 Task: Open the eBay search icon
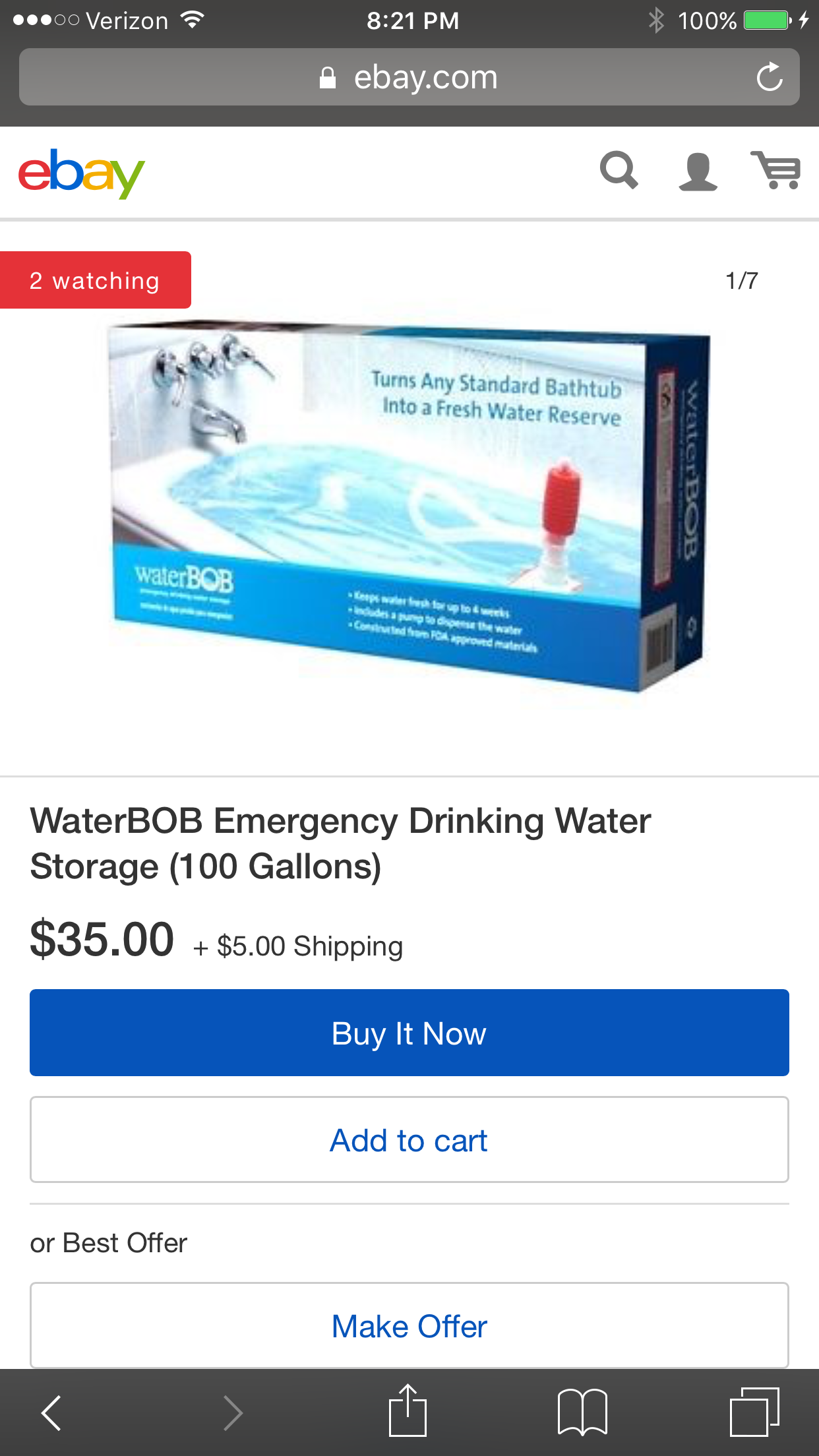tap(619, 171)
